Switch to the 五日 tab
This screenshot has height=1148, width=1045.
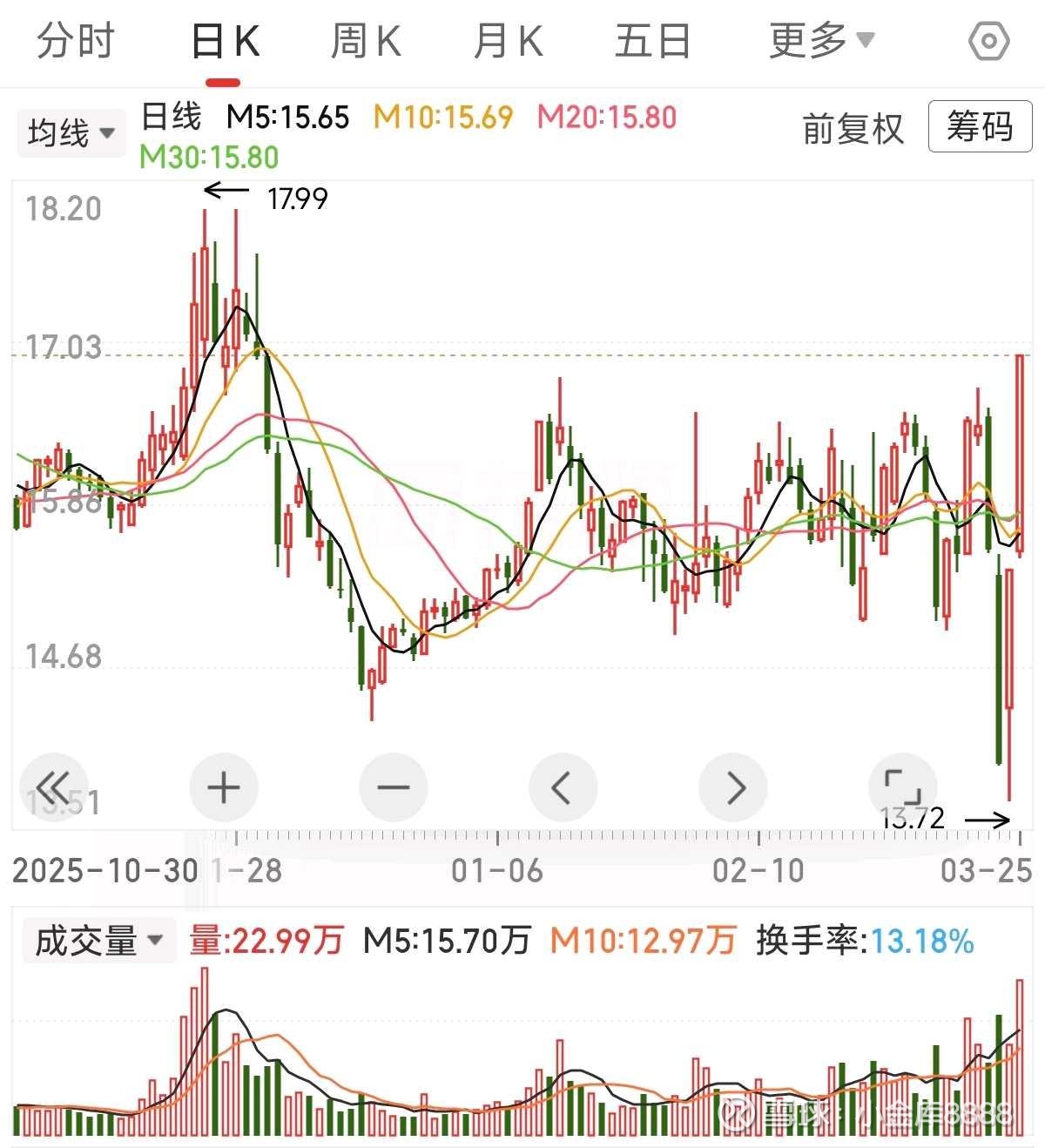(652, 41)
